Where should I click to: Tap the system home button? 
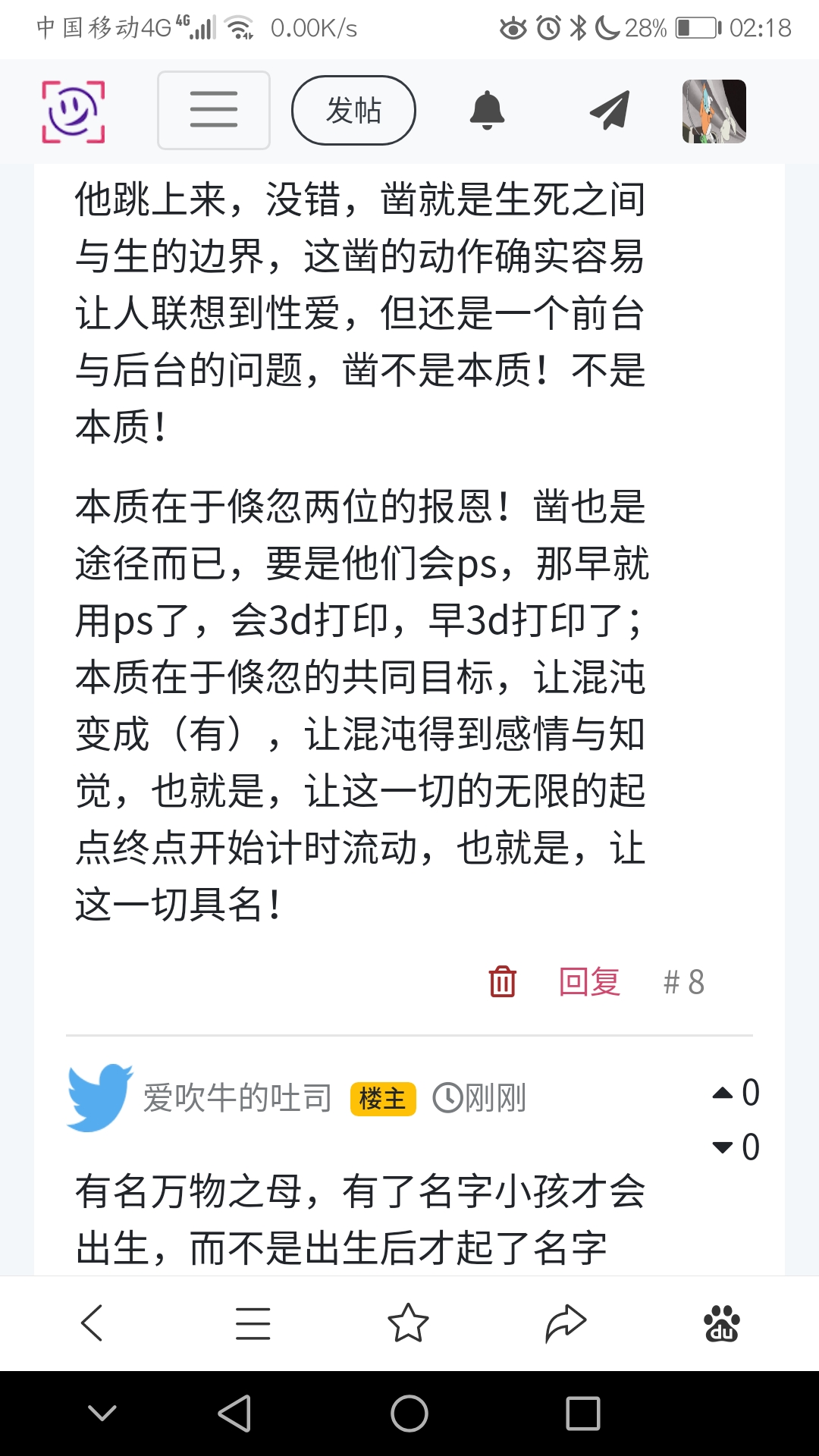tap(409, 1414)
